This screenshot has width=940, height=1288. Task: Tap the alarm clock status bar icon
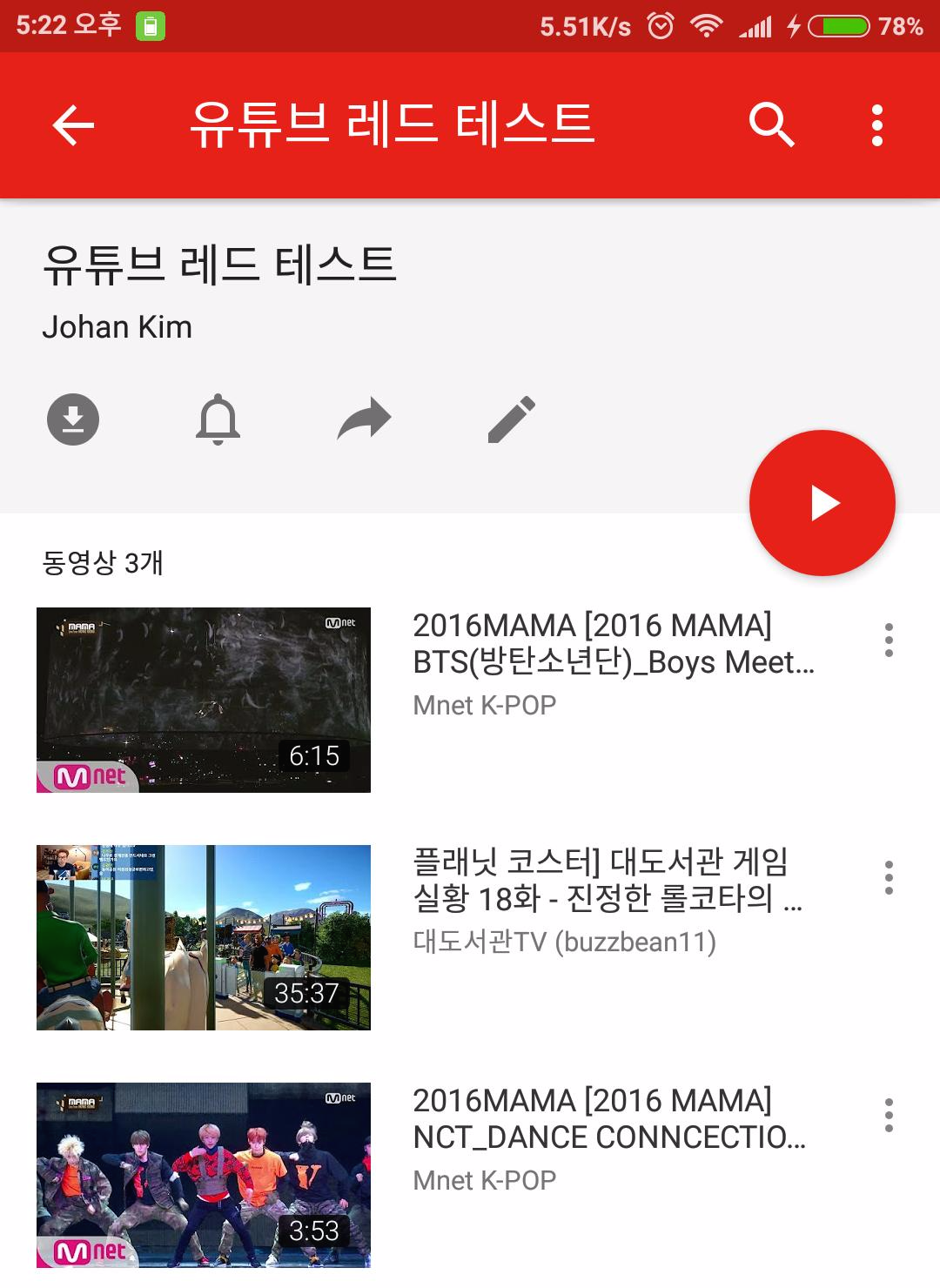[661, 26]
